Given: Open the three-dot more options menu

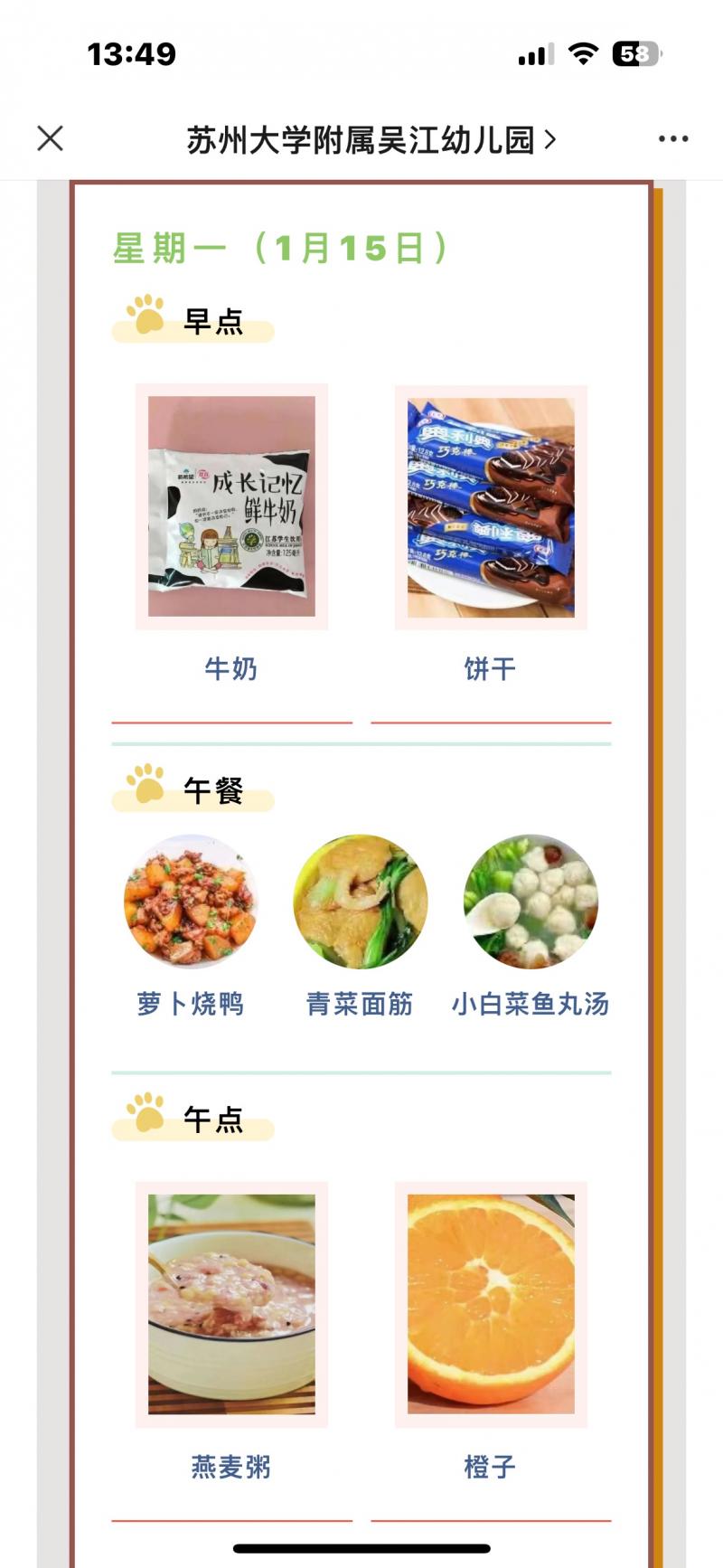Looking at the screenshot, I should tap(673, 139).
